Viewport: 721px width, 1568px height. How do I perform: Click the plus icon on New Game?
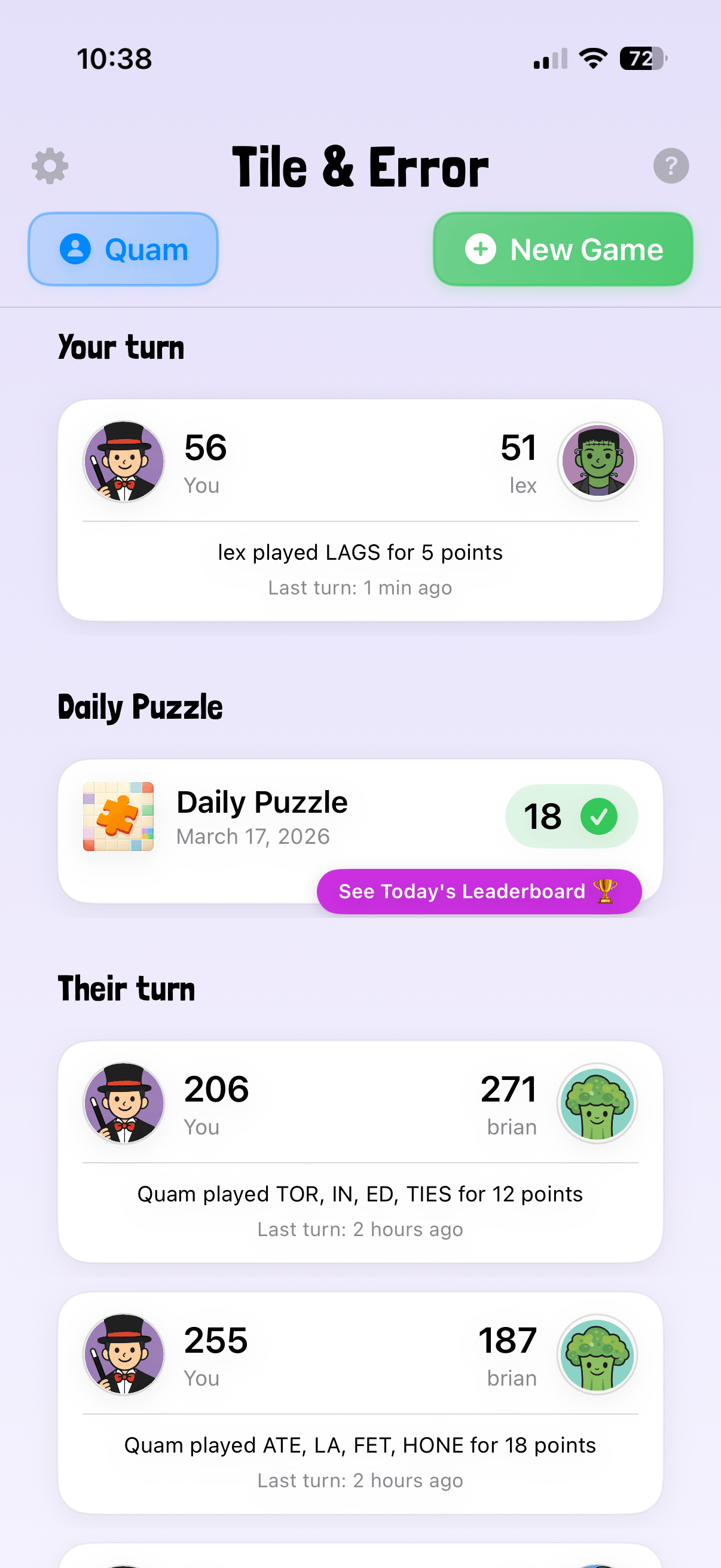tap(480, 249)
